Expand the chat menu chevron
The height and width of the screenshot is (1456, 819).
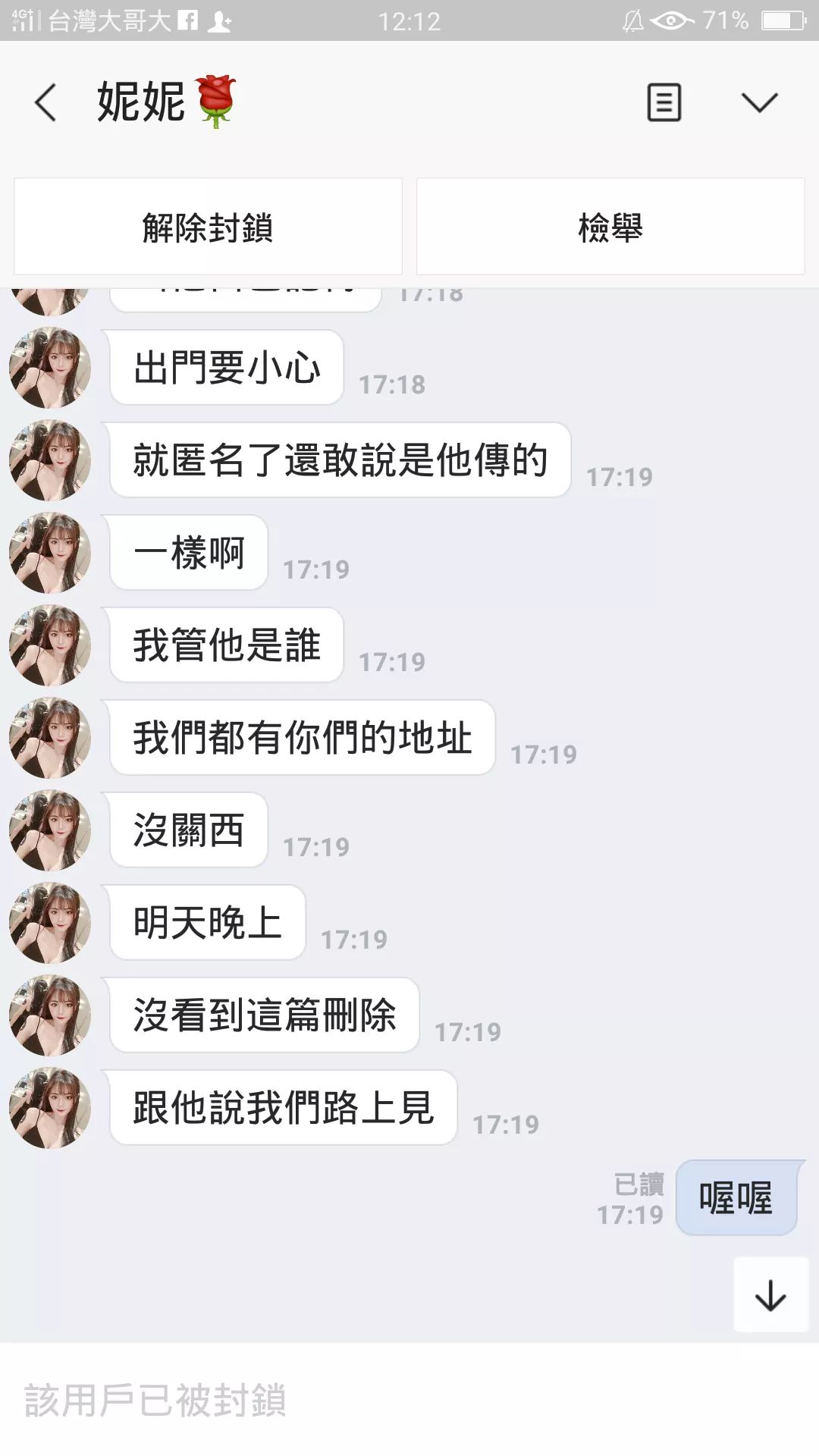759,102
